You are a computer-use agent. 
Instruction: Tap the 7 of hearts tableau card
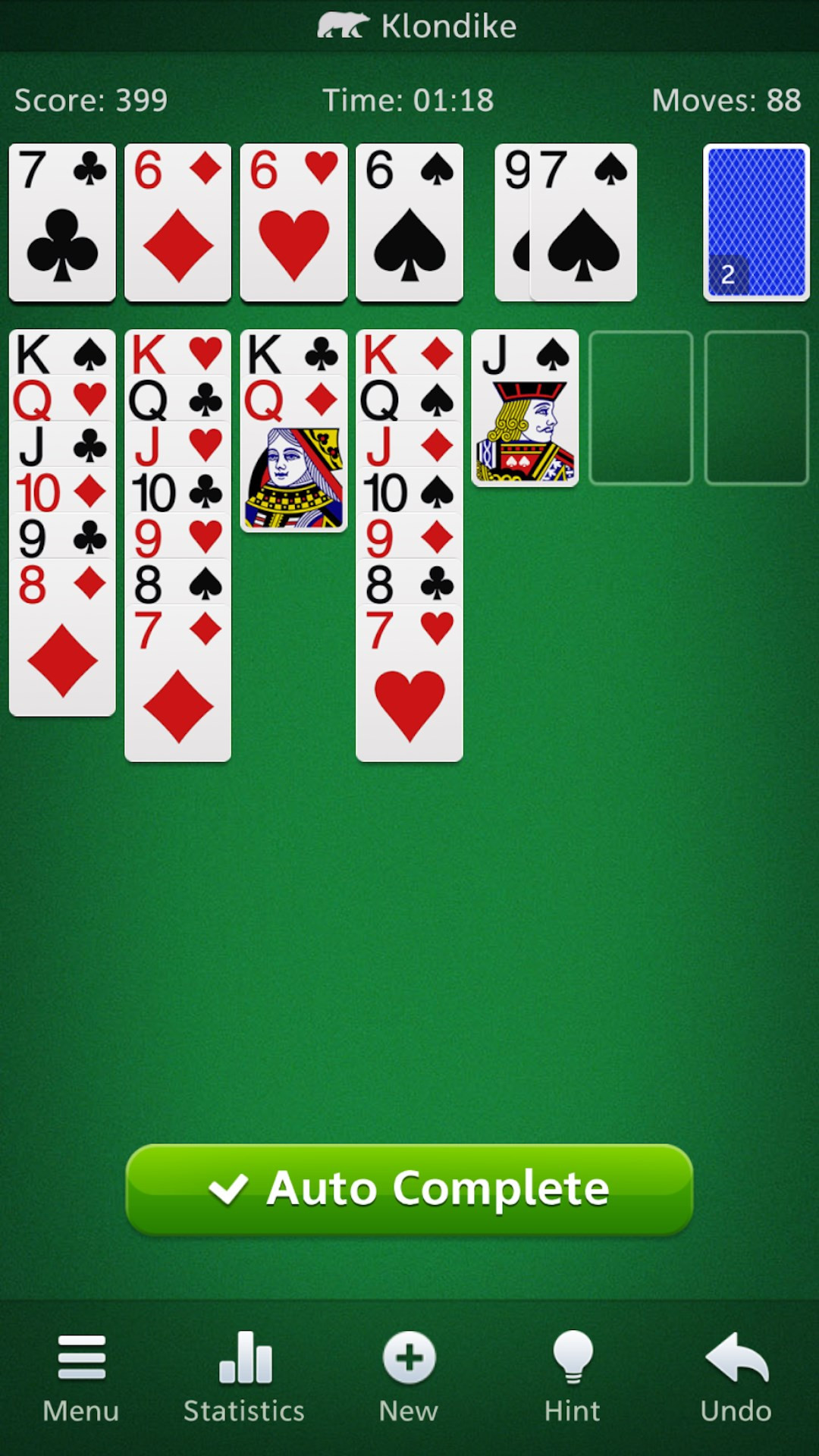(x=409, y=682)
